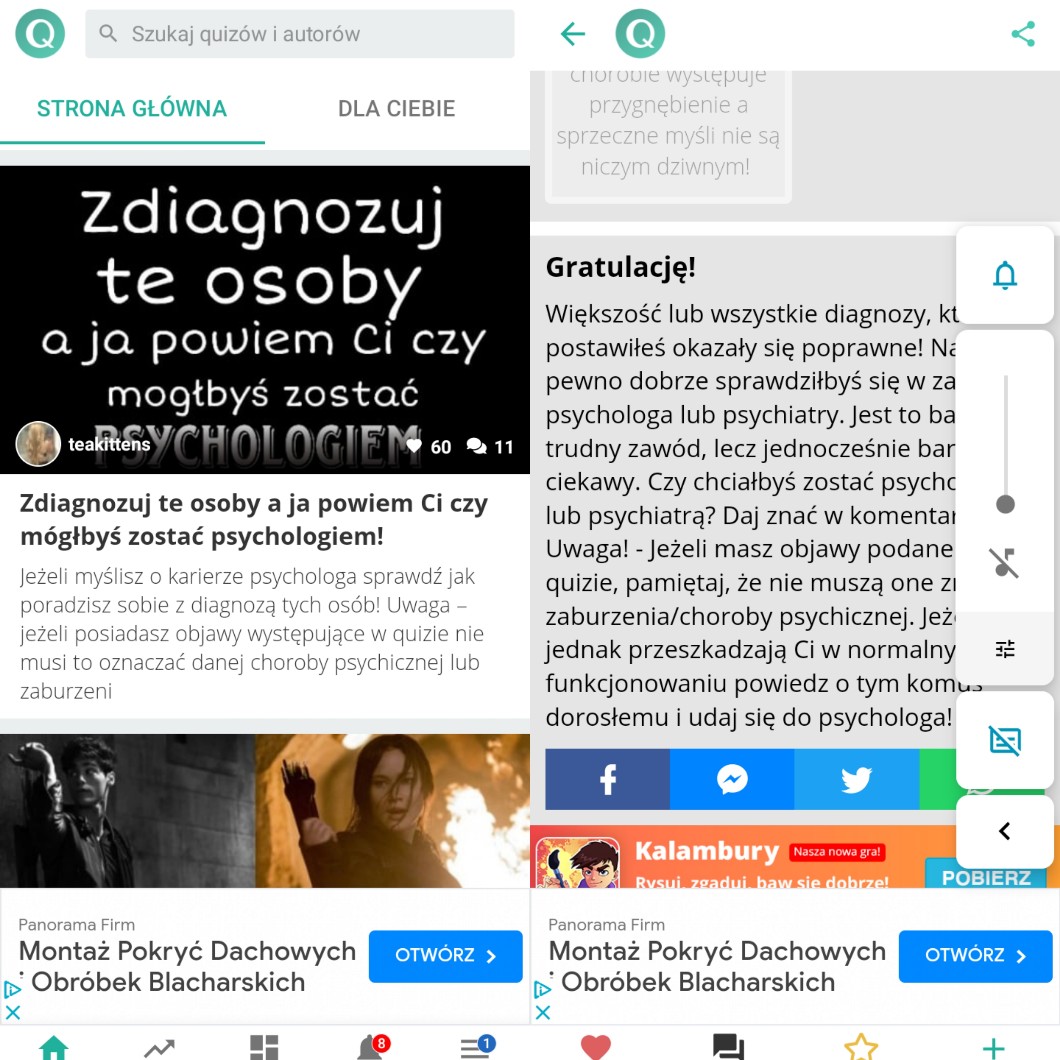This screenshot has width=1060, height=1060.
Task: Share the result on Twitter
Action: click(x=856, y=779)
